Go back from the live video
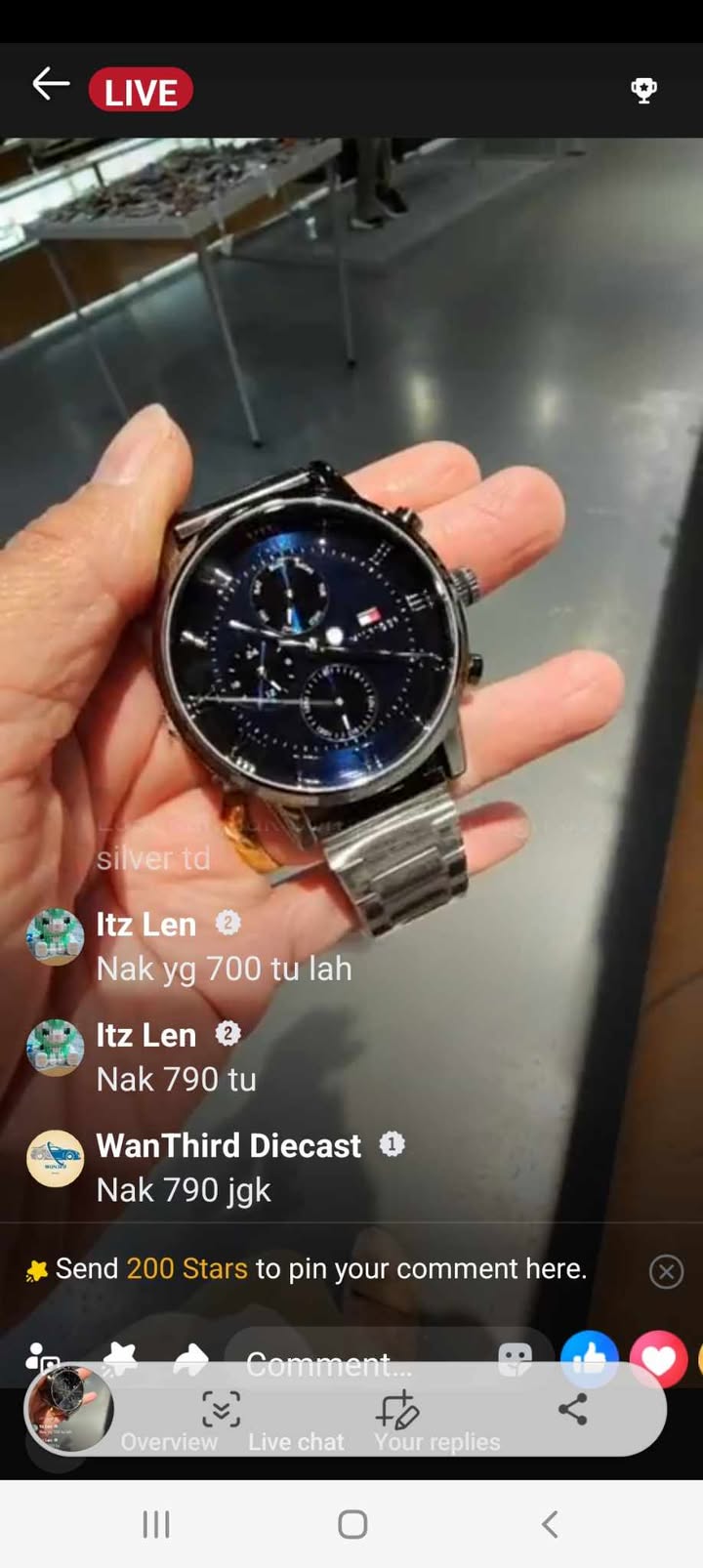Image resolution: width=703 pixels, height=1568 pixels. (50, 85)
